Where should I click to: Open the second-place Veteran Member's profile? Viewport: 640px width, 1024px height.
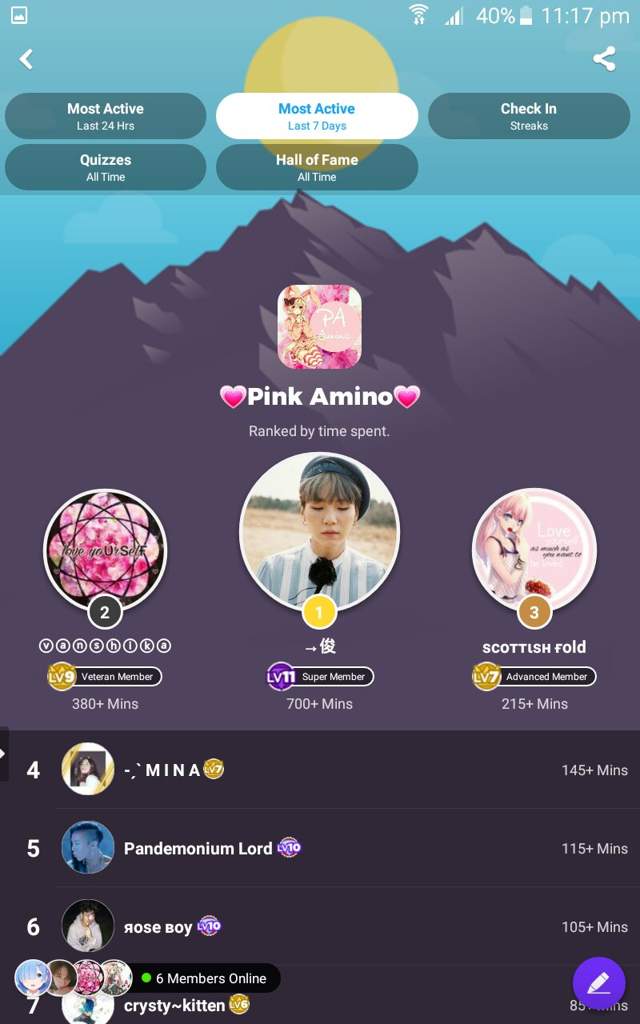[x=105, y=550]
